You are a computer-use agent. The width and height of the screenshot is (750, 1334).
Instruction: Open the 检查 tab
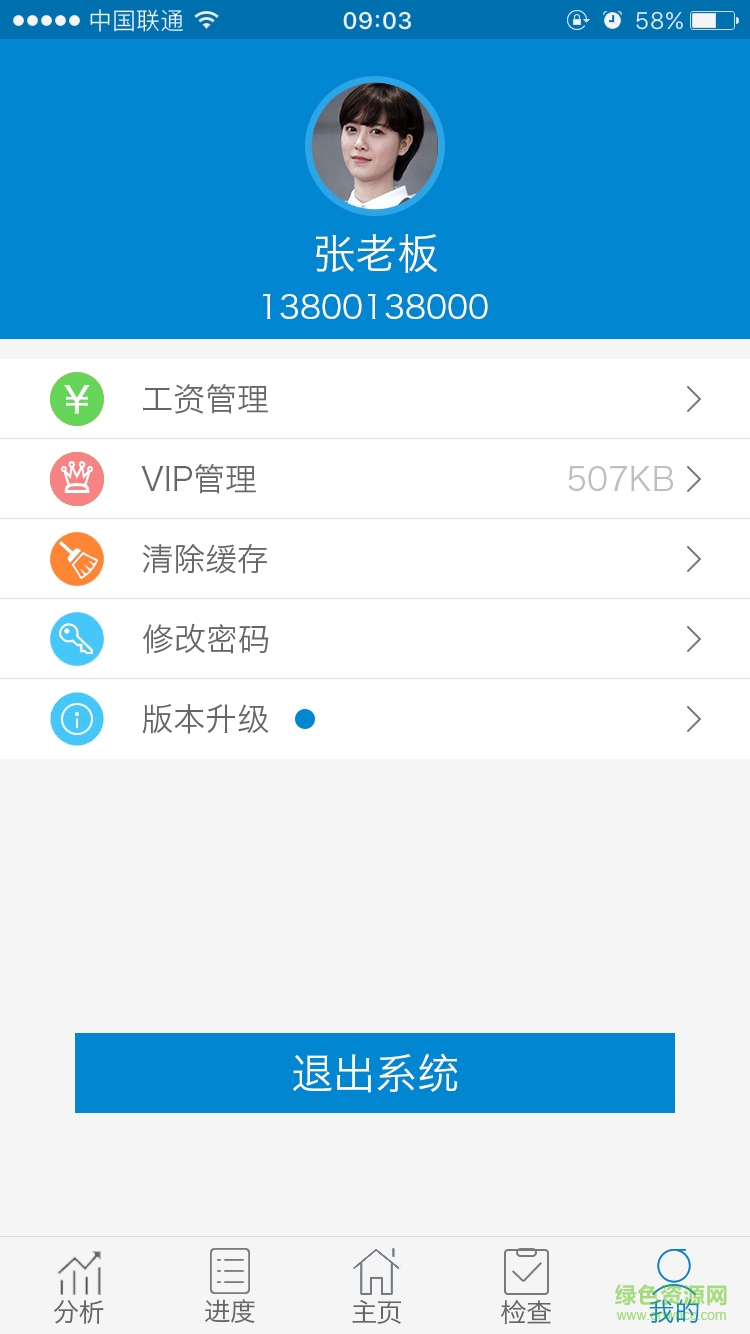[x=526, y=1286]
